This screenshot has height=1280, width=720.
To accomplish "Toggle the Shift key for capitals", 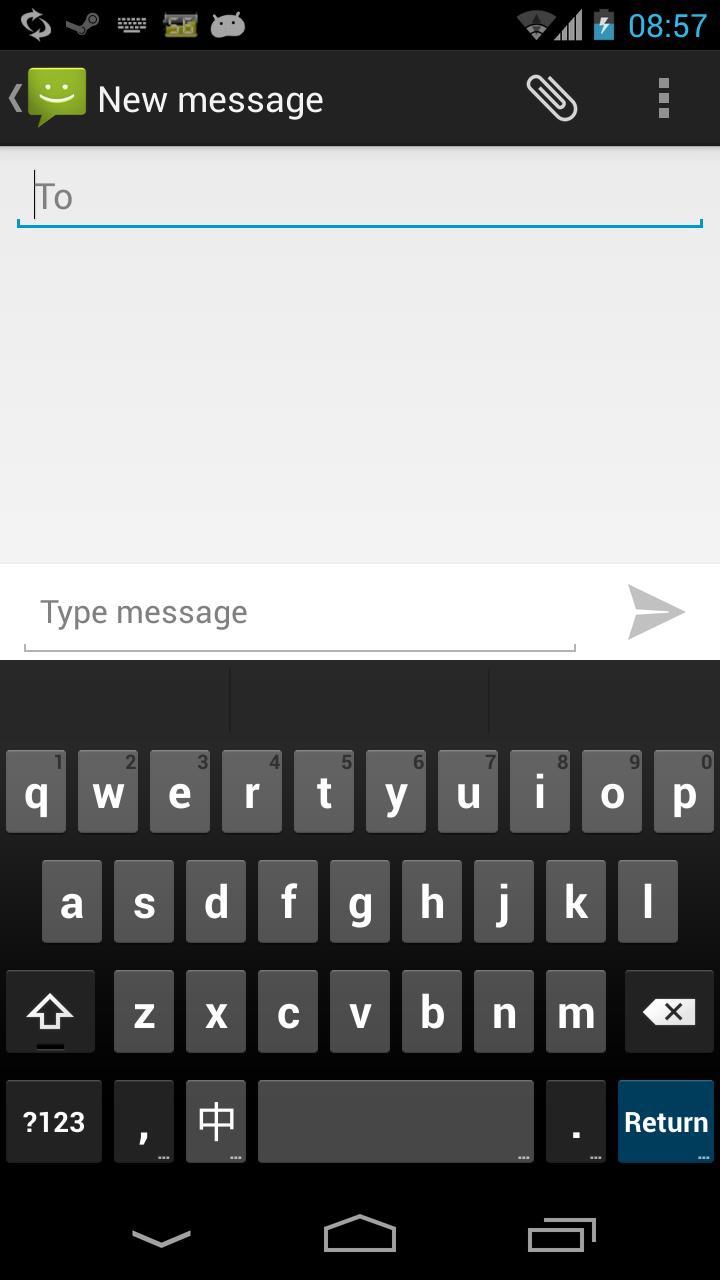I will click(x=50, y=1011).
